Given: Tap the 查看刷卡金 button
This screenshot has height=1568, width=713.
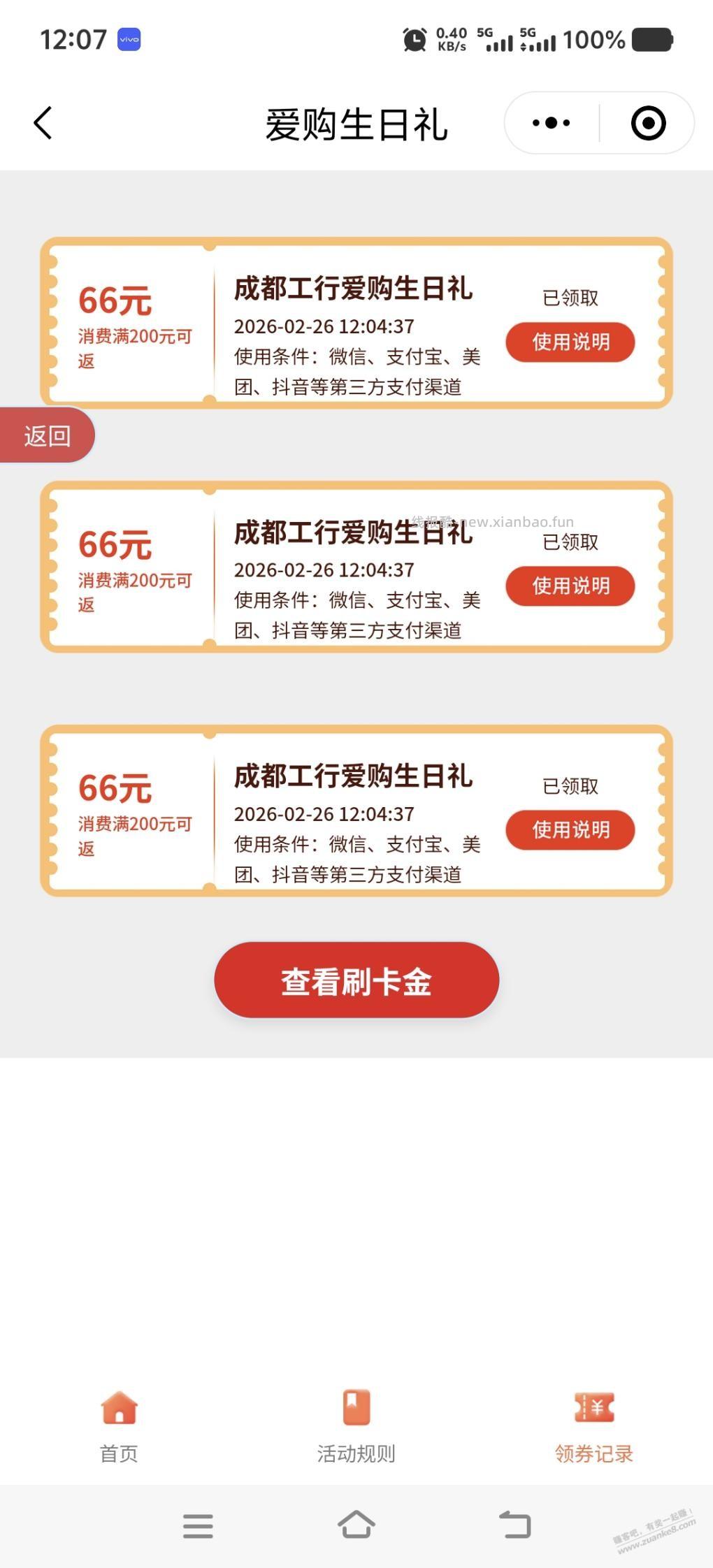Looking at the screenshot, I should coord(356,980).
